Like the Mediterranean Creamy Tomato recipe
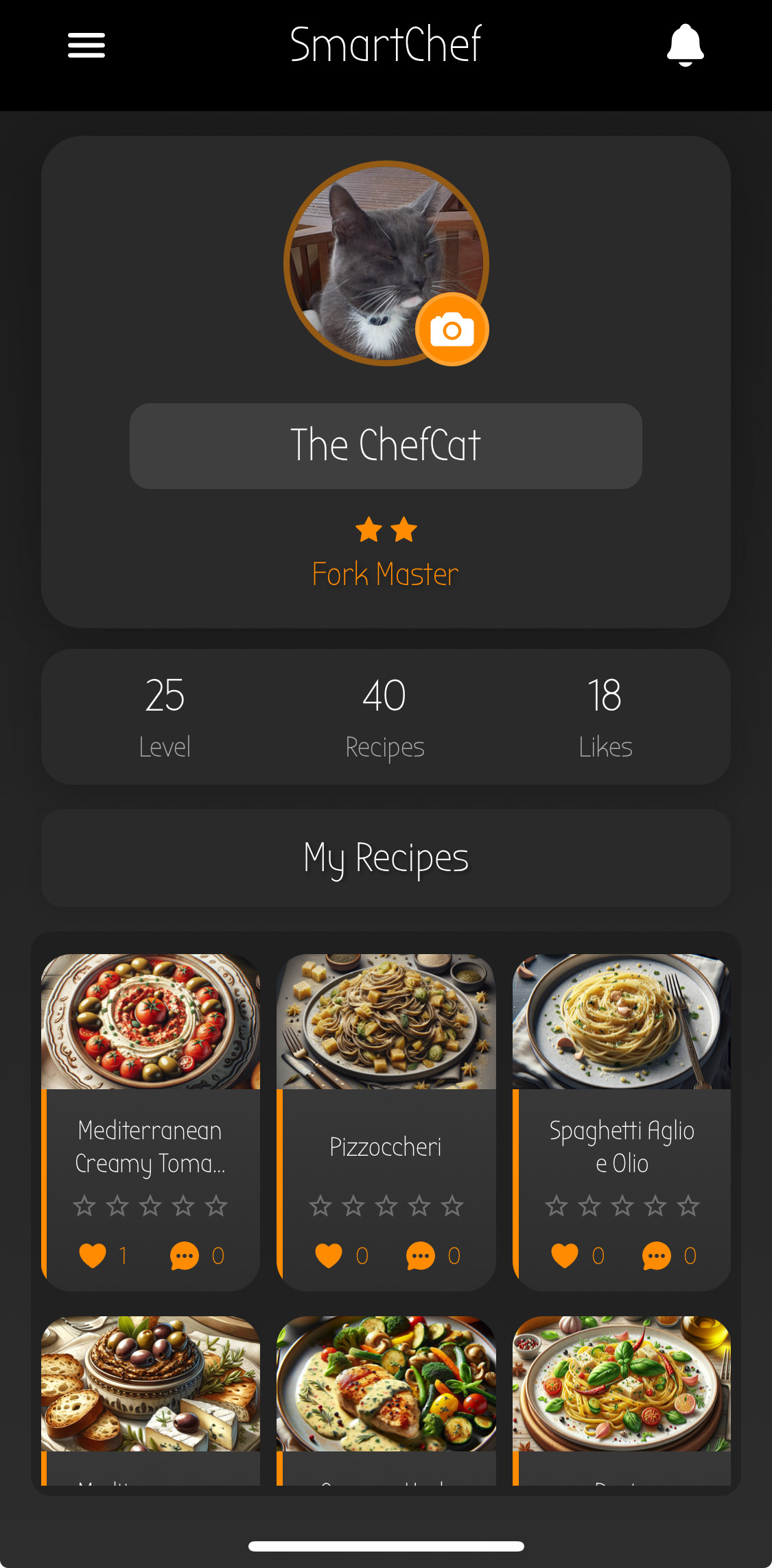Screen dimensions: 772x1568 (93, 1256)
